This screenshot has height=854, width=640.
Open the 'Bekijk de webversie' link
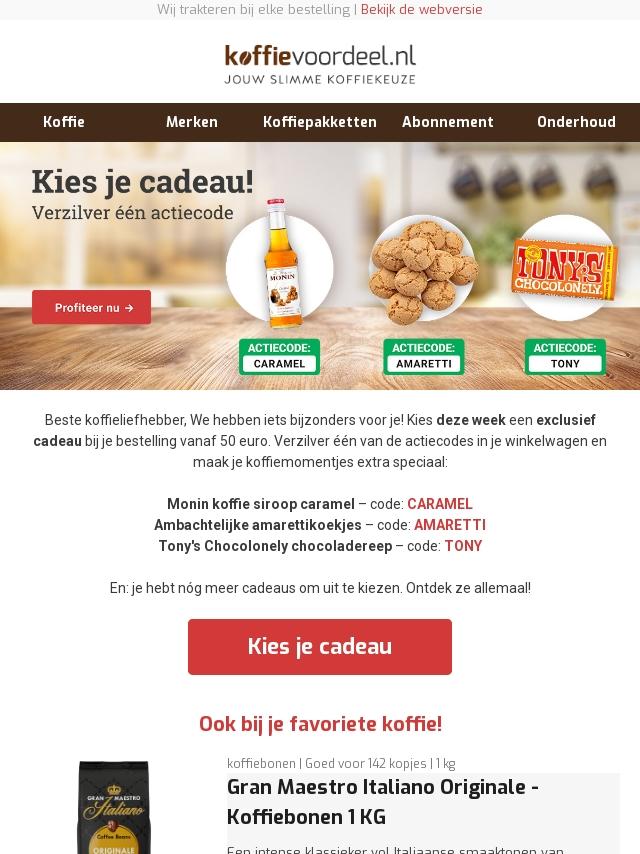point(421,9)
